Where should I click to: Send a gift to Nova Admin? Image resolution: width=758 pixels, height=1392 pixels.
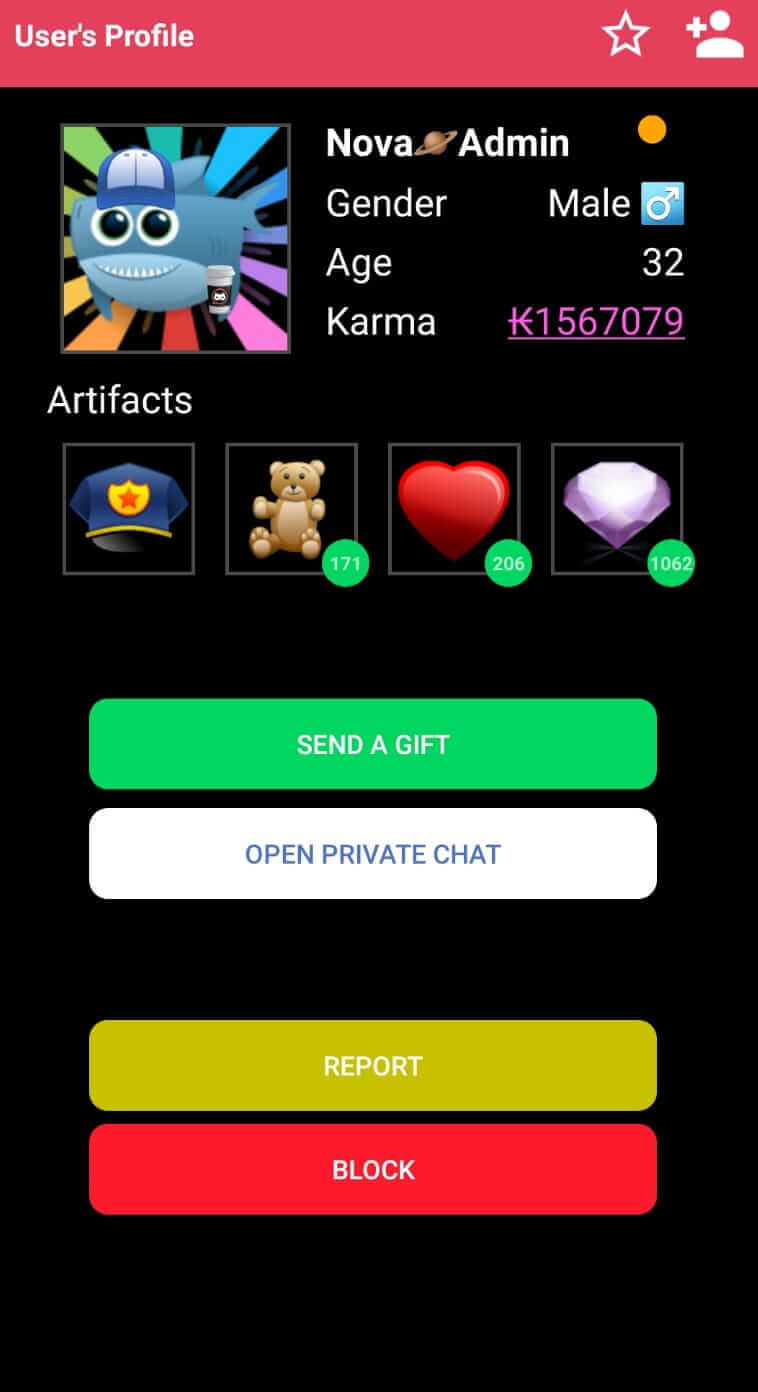(373, 744)
